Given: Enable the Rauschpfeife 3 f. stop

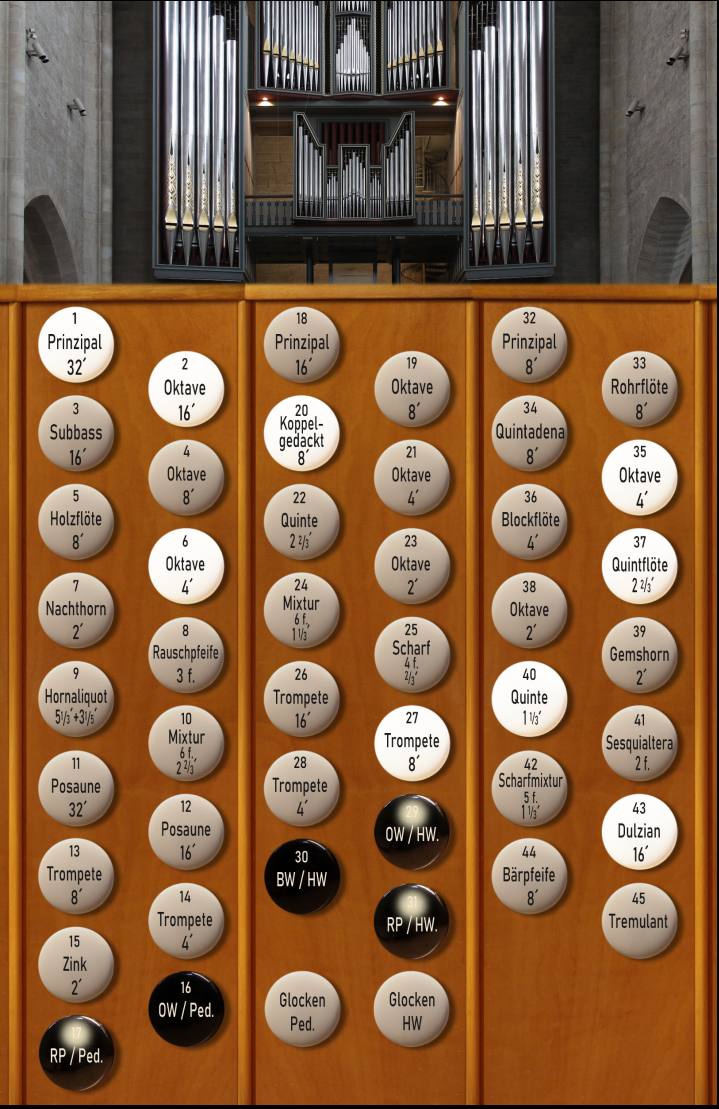Looking at the screenshot, I should point(186,655).
